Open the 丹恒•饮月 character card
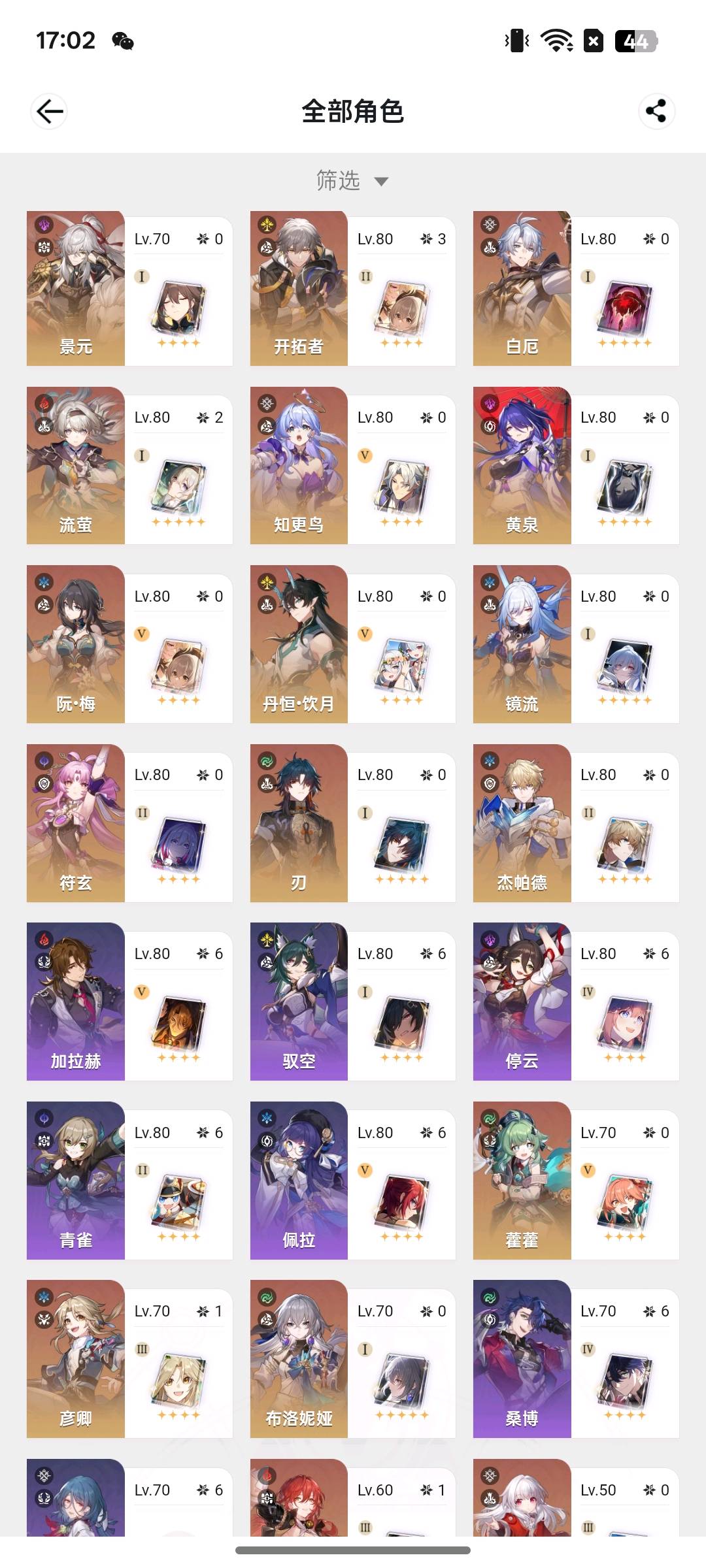 point(353,645)
